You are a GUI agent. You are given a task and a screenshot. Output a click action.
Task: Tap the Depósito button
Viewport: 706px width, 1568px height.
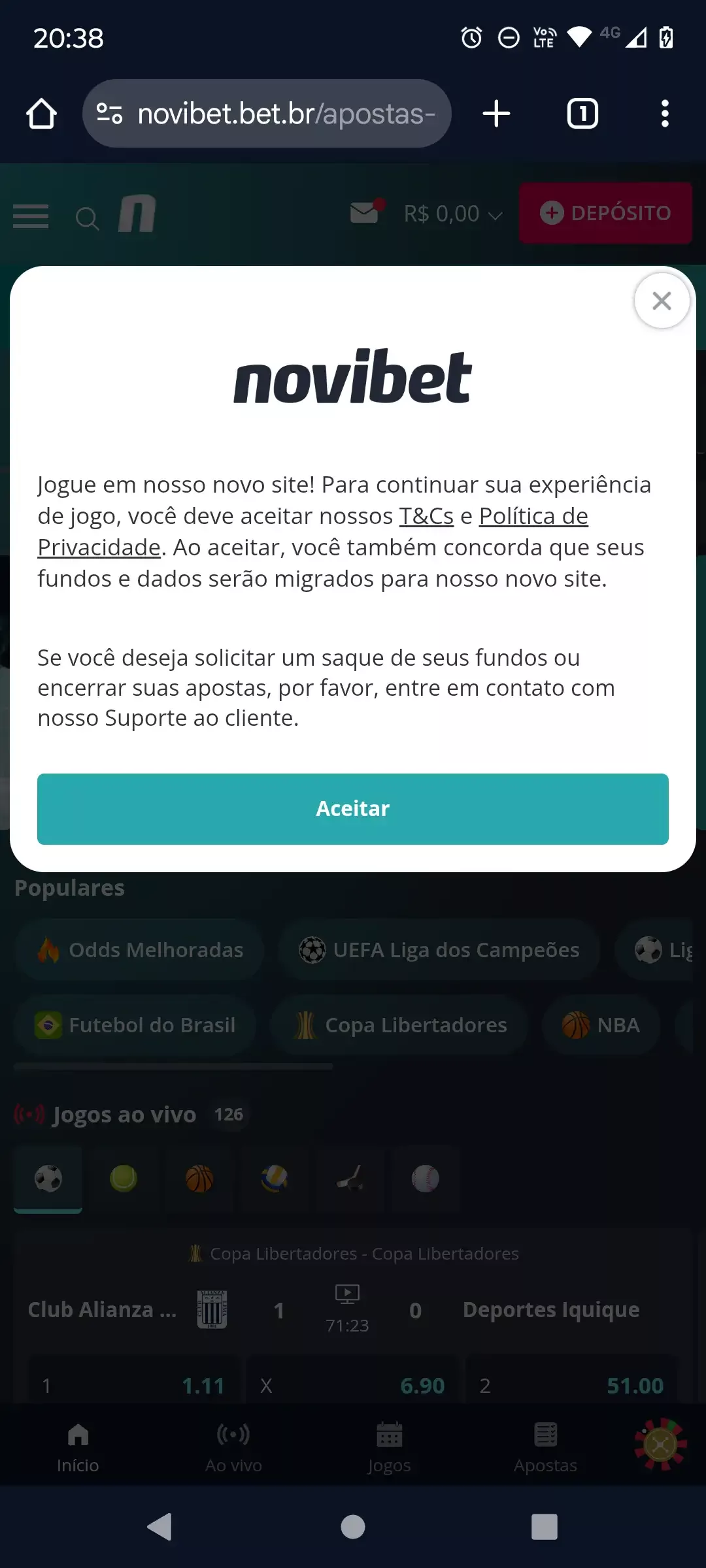tap(605, 213)
